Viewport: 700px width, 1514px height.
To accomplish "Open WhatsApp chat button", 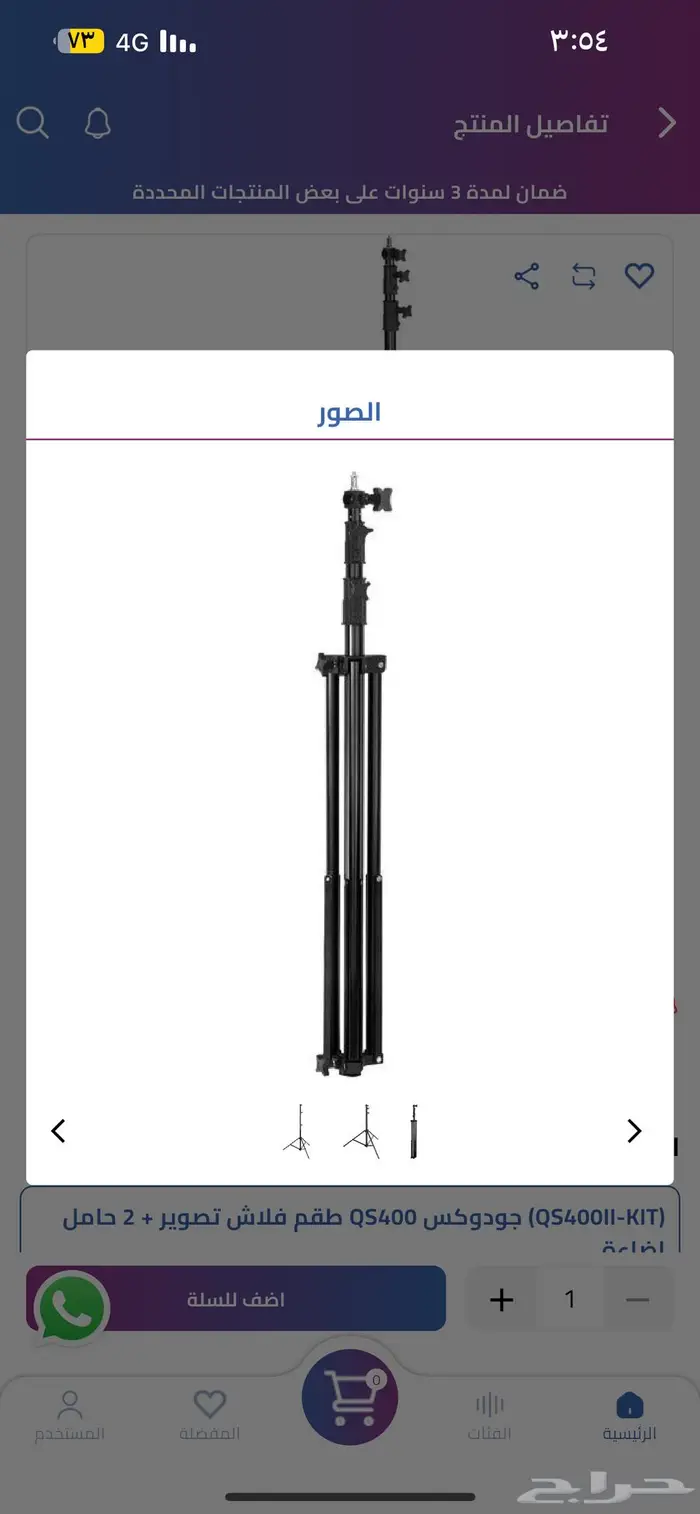I will coord(70,1308).
